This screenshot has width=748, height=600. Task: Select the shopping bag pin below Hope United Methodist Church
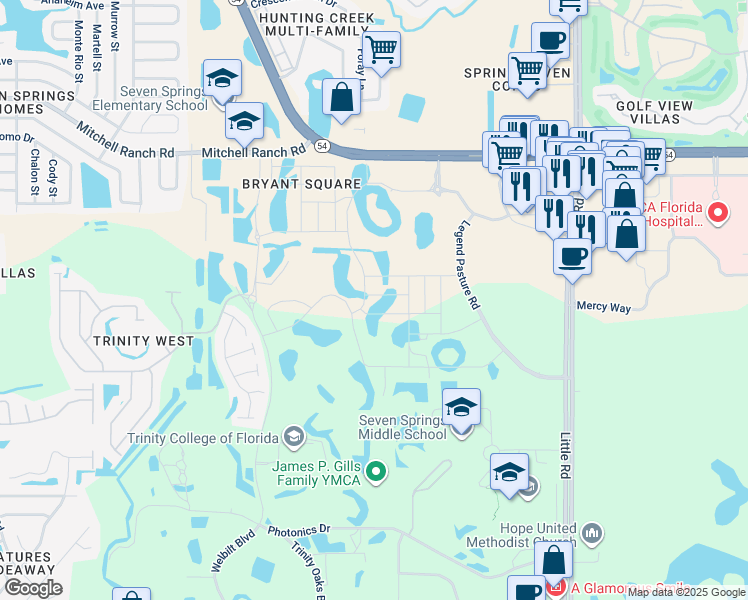(554, 562)
